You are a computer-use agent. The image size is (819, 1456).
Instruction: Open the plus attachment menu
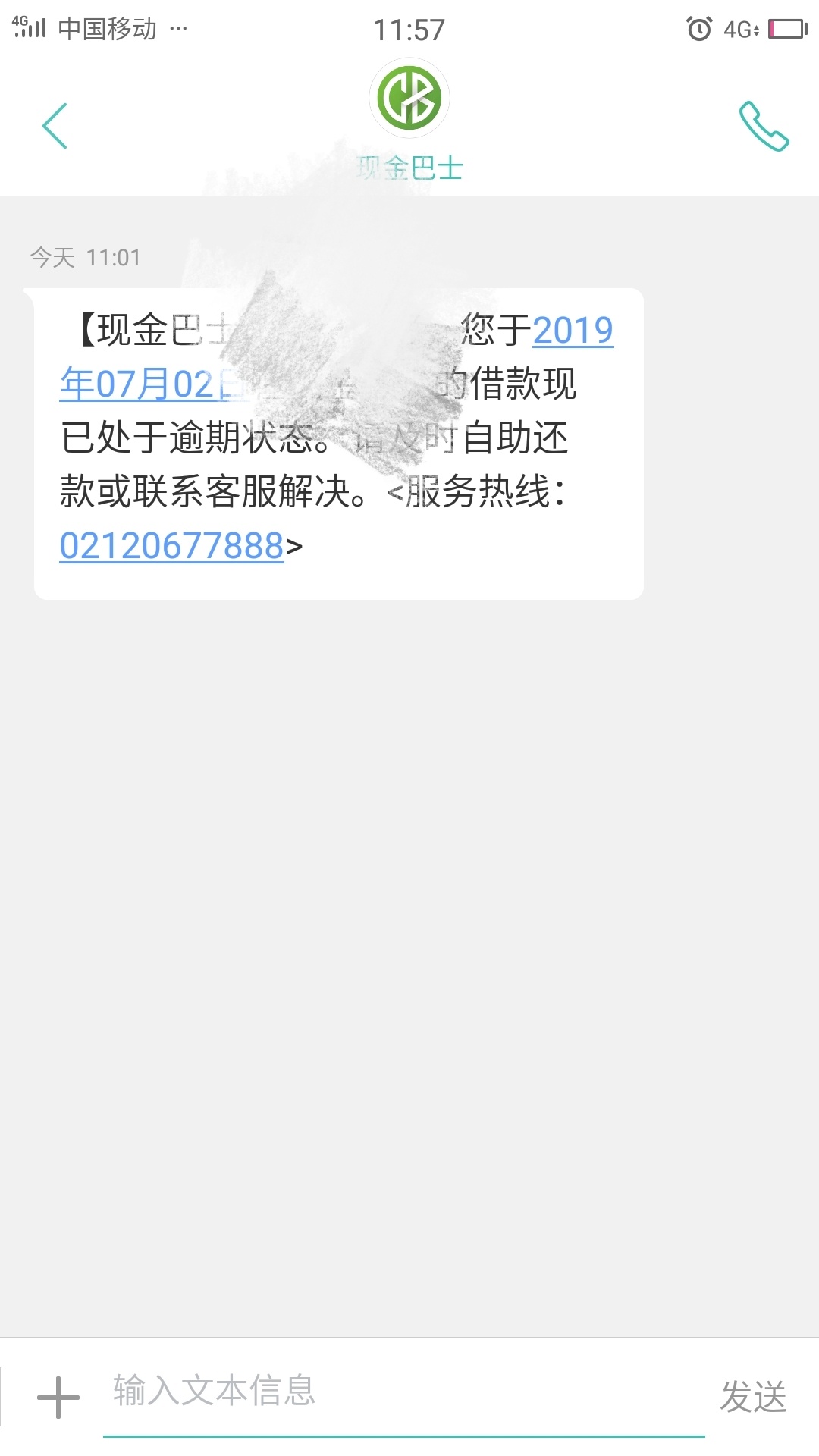pyautogui.click(x=58, y=1396)
